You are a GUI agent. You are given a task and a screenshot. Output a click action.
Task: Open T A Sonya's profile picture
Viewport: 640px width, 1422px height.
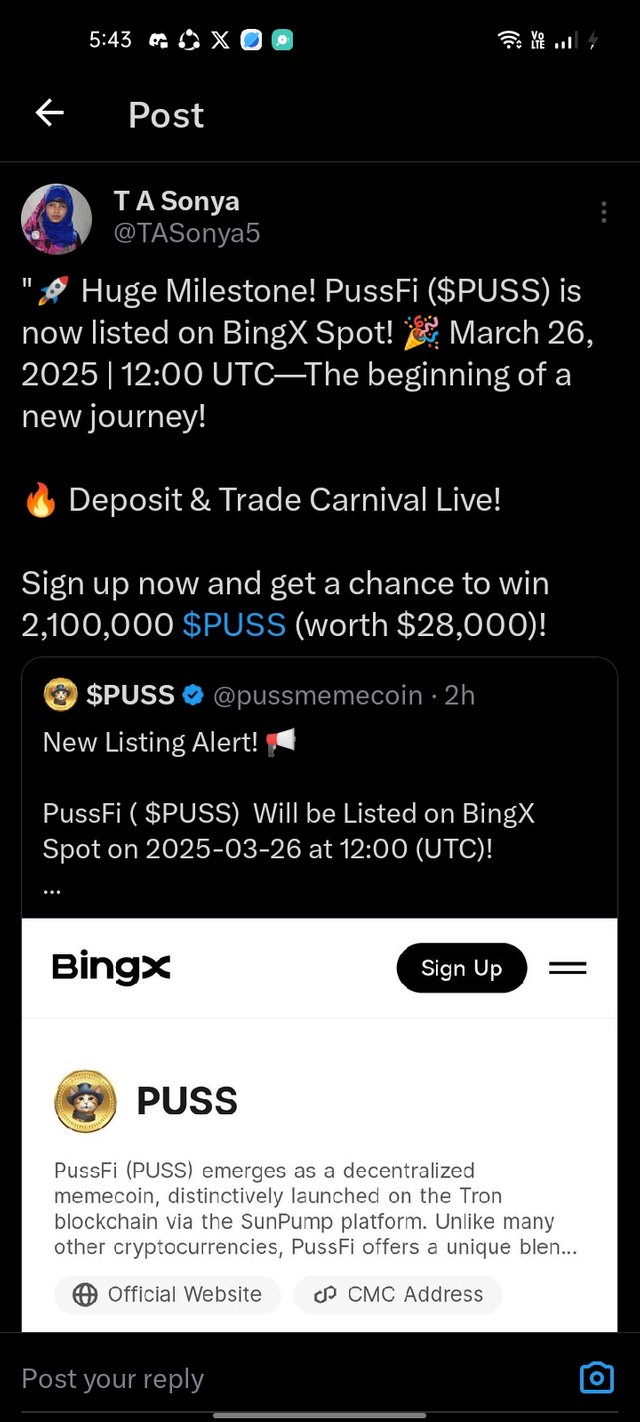56,219
